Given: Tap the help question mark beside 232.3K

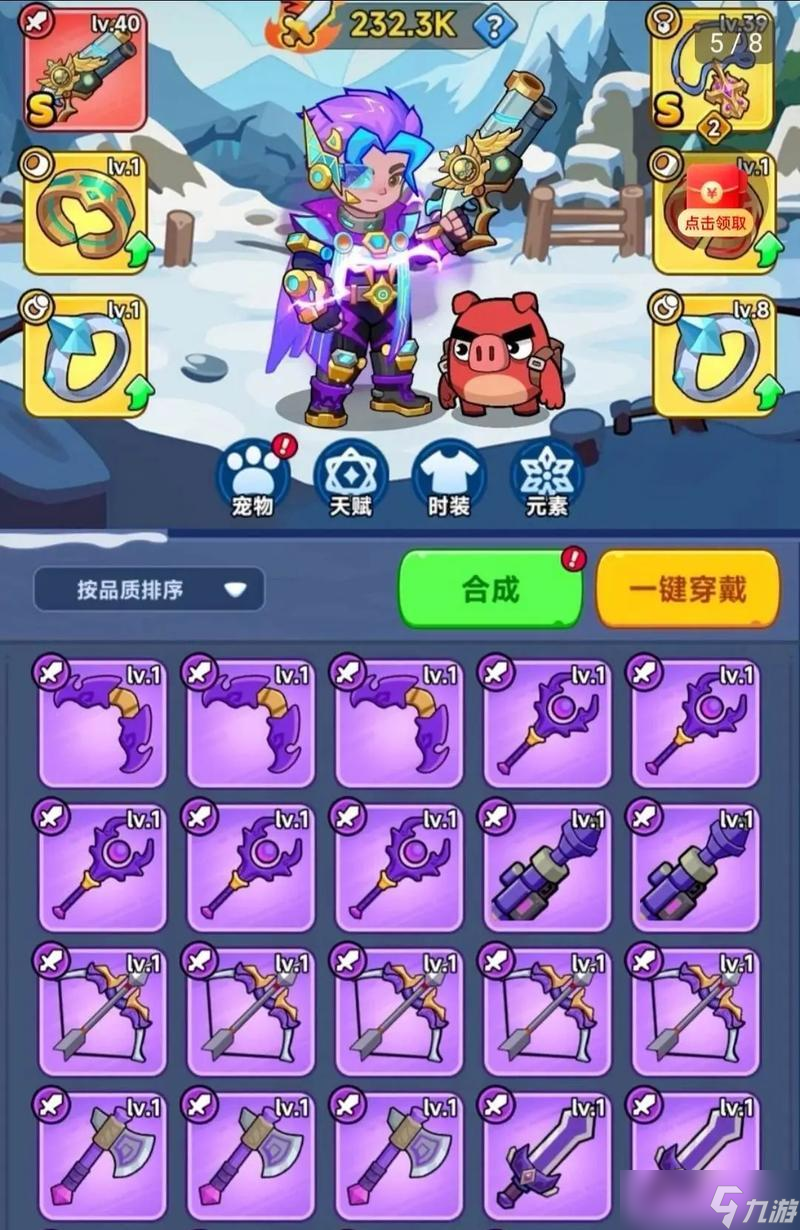Looking at the screenshot, I should pos(490,26).
